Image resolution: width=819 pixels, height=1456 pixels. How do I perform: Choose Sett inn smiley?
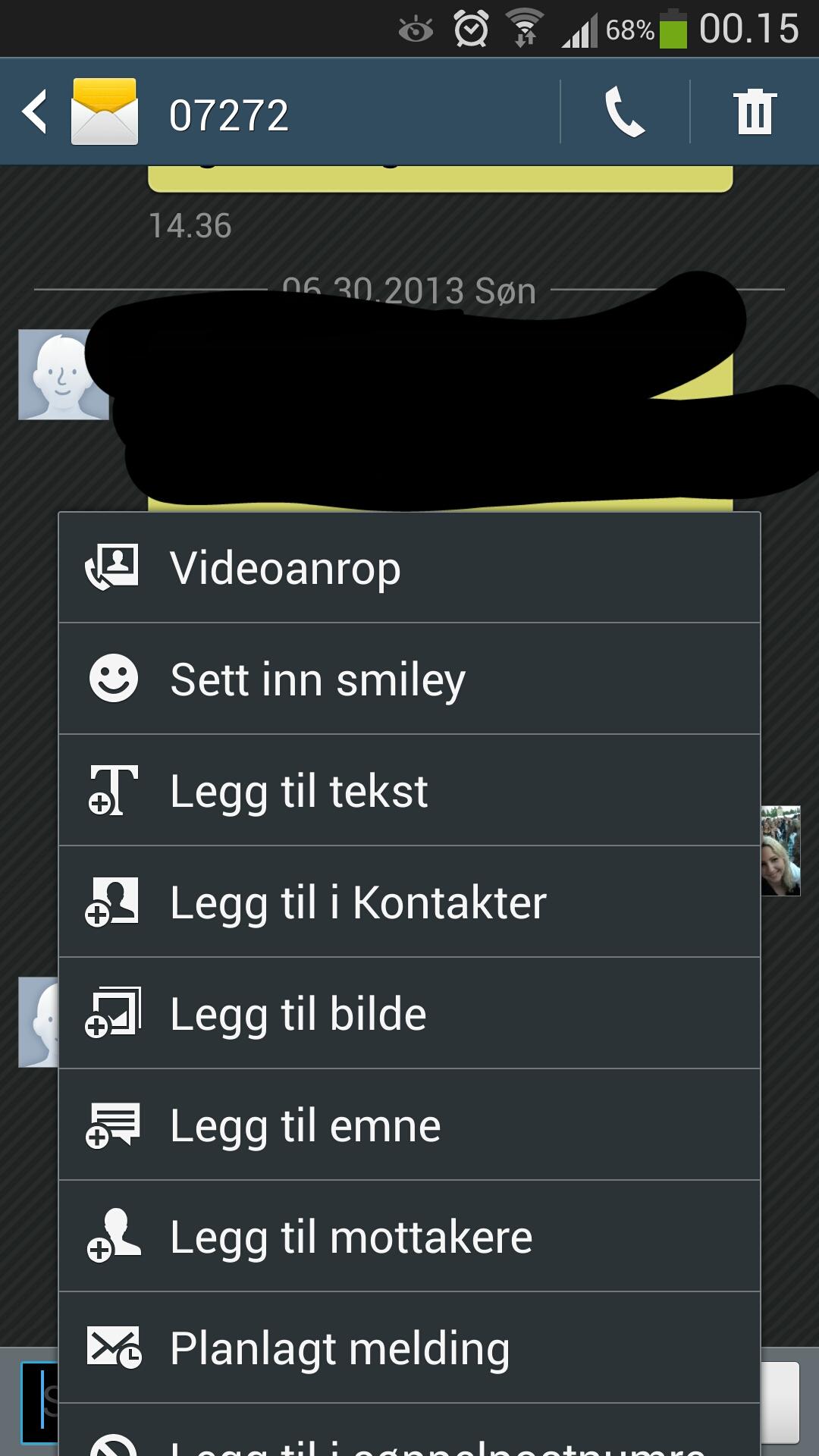pyautogui.click(x=409, y=679)
